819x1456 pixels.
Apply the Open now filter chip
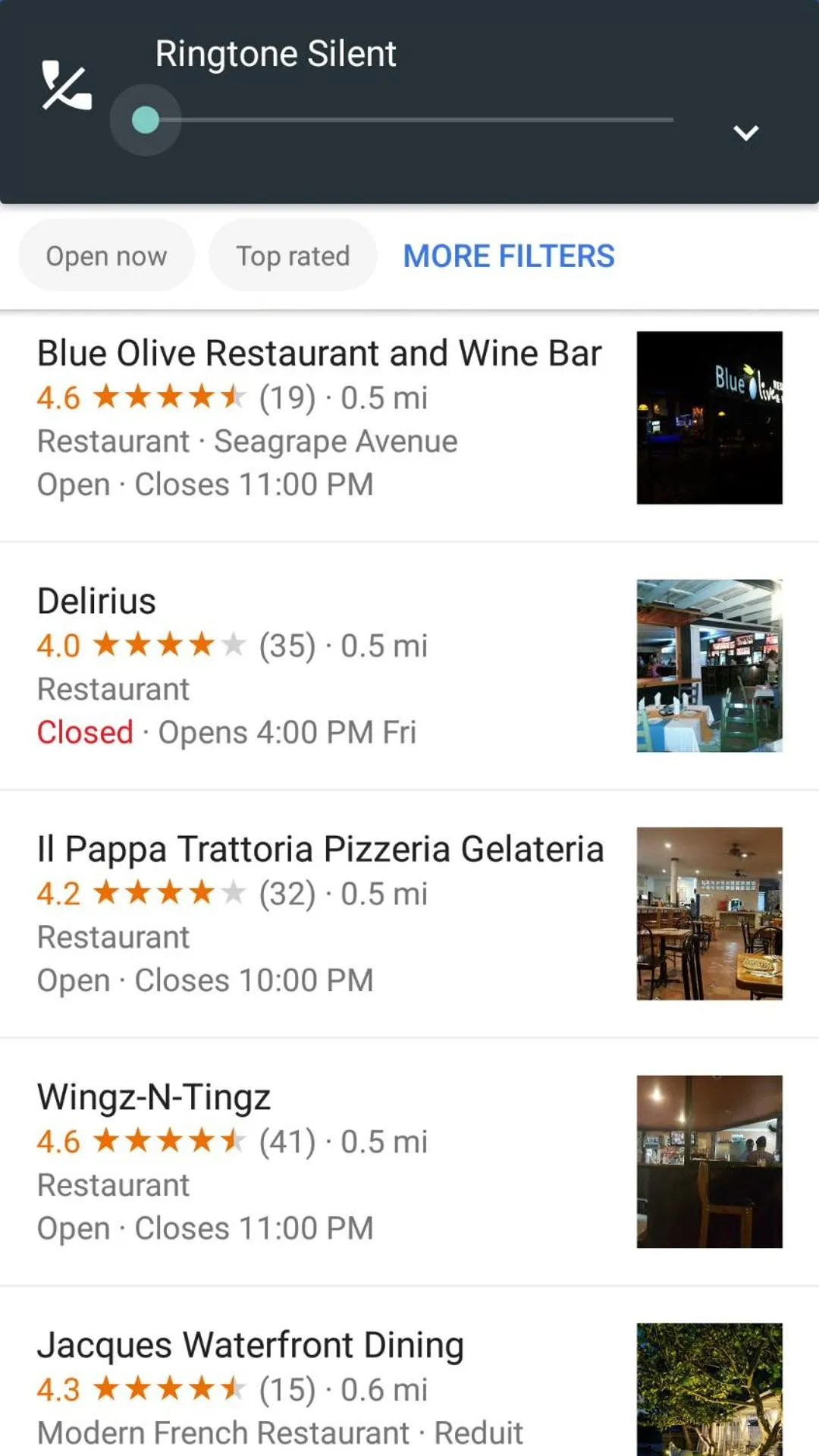[106, 256]
